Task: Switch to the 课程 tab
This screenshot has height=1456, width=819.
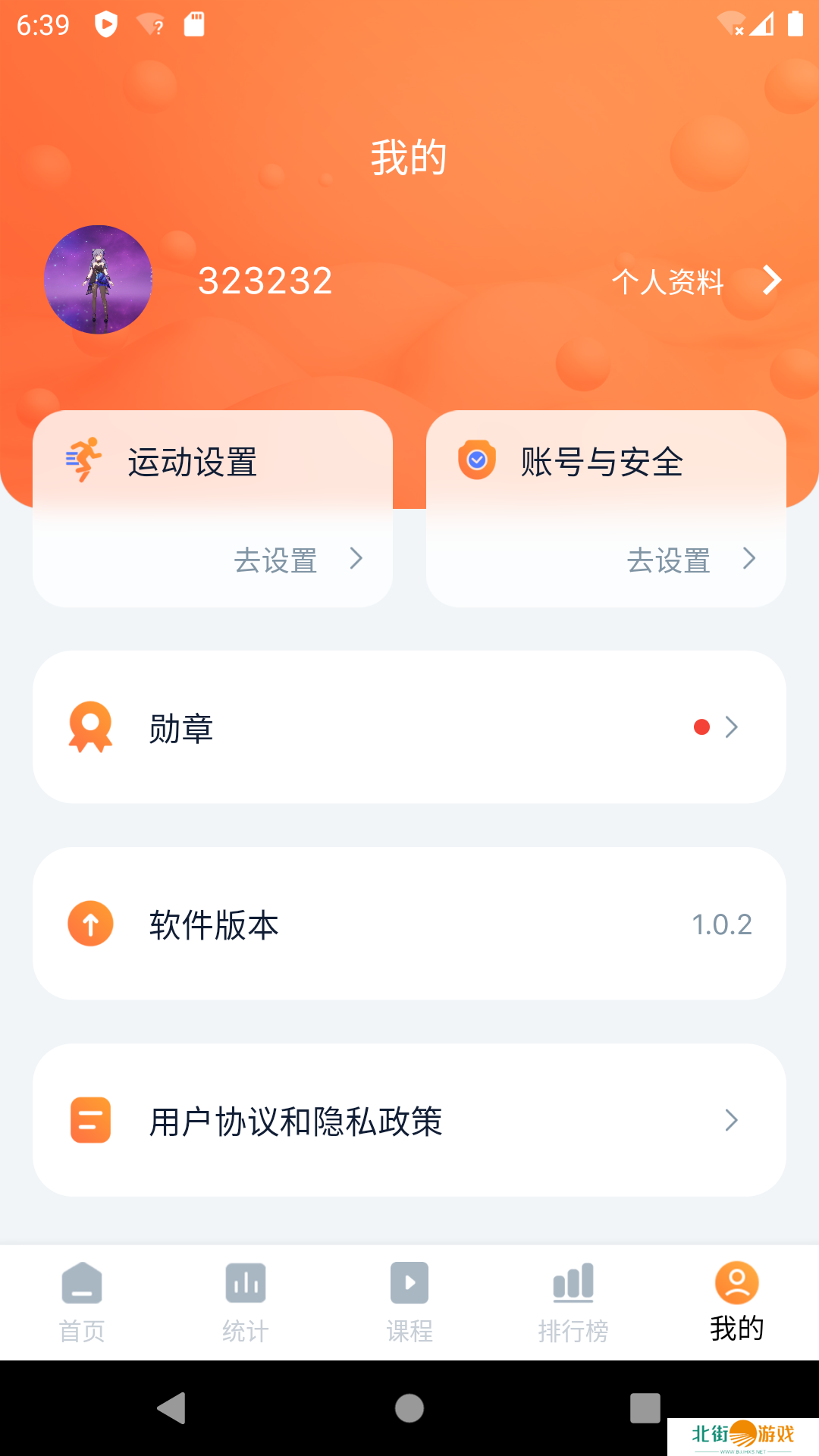Action: pyautogui.click(x=409, y=1301)
